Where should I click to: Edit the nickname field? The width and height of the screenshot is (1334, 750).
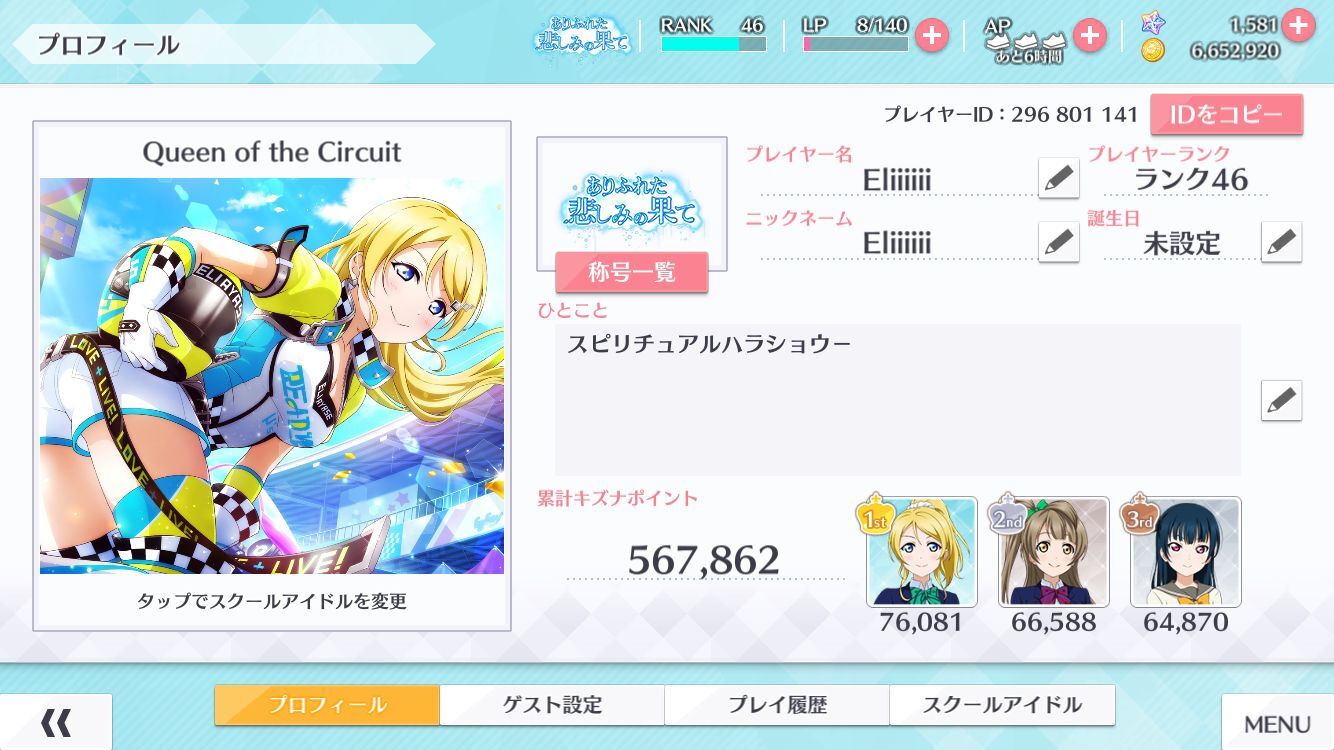pyautogui.click(x=1058, y=242)
